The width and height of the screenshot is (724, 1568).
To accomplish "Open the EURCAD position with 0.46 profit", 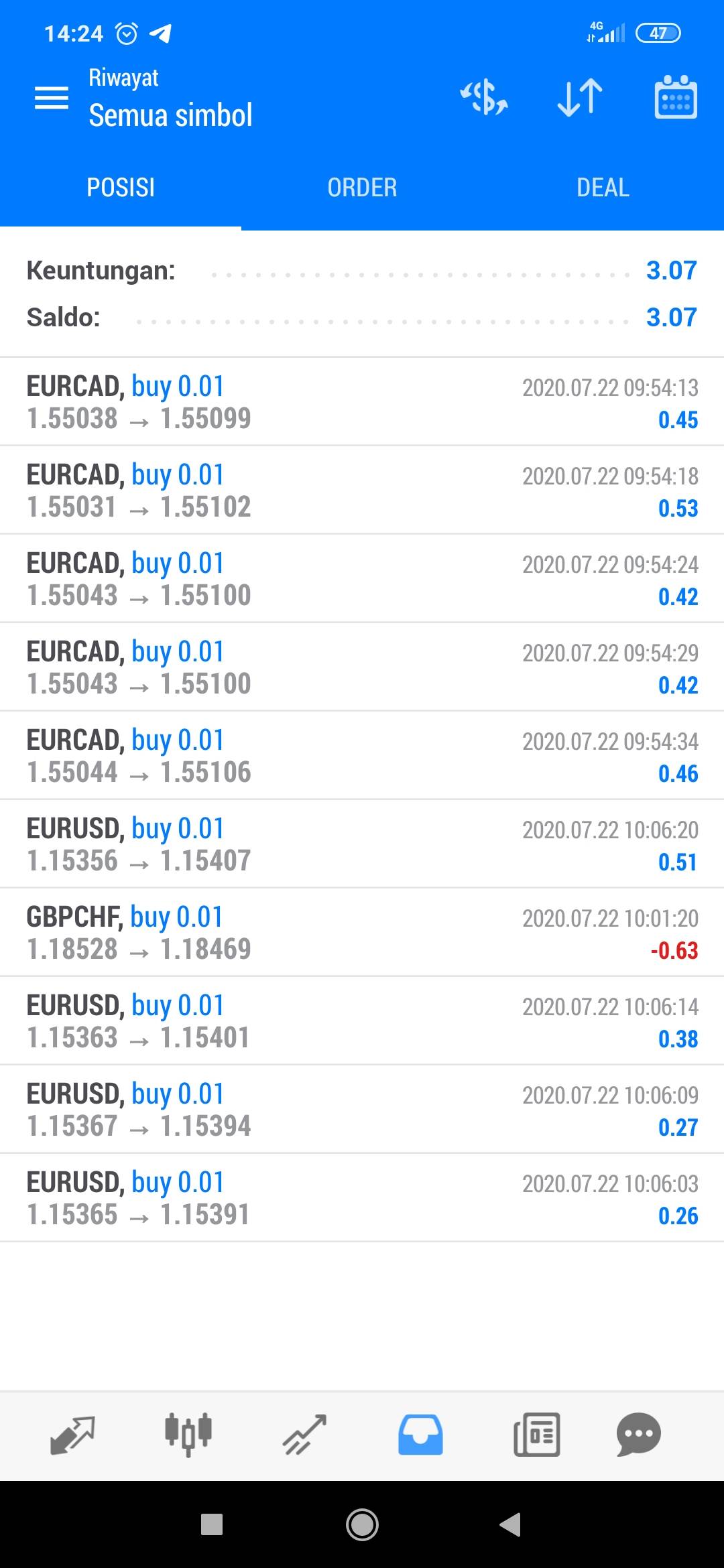I will tap(362, 756).
